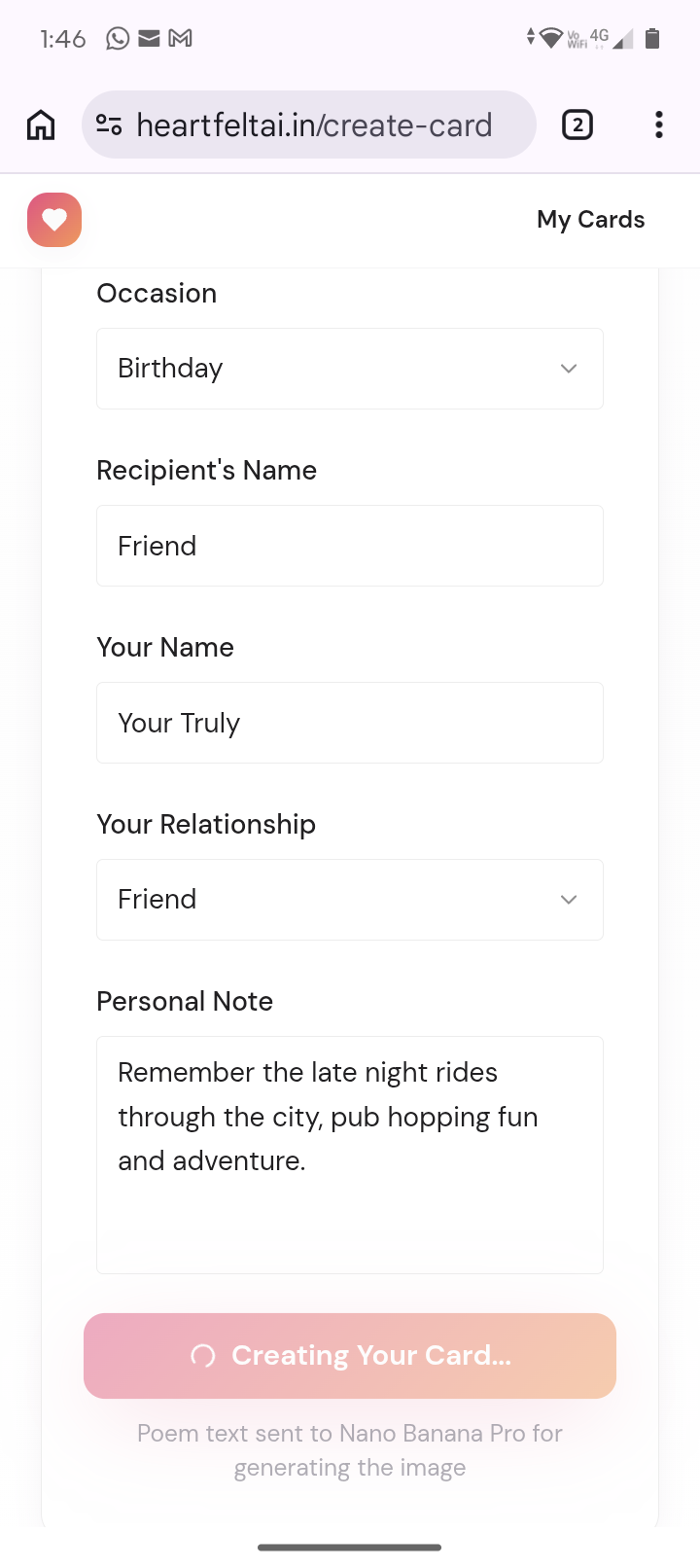Expand the Occasion dropdown showing Birthday
Viewport: 700px width, 1568px height.
coord(350,369)
